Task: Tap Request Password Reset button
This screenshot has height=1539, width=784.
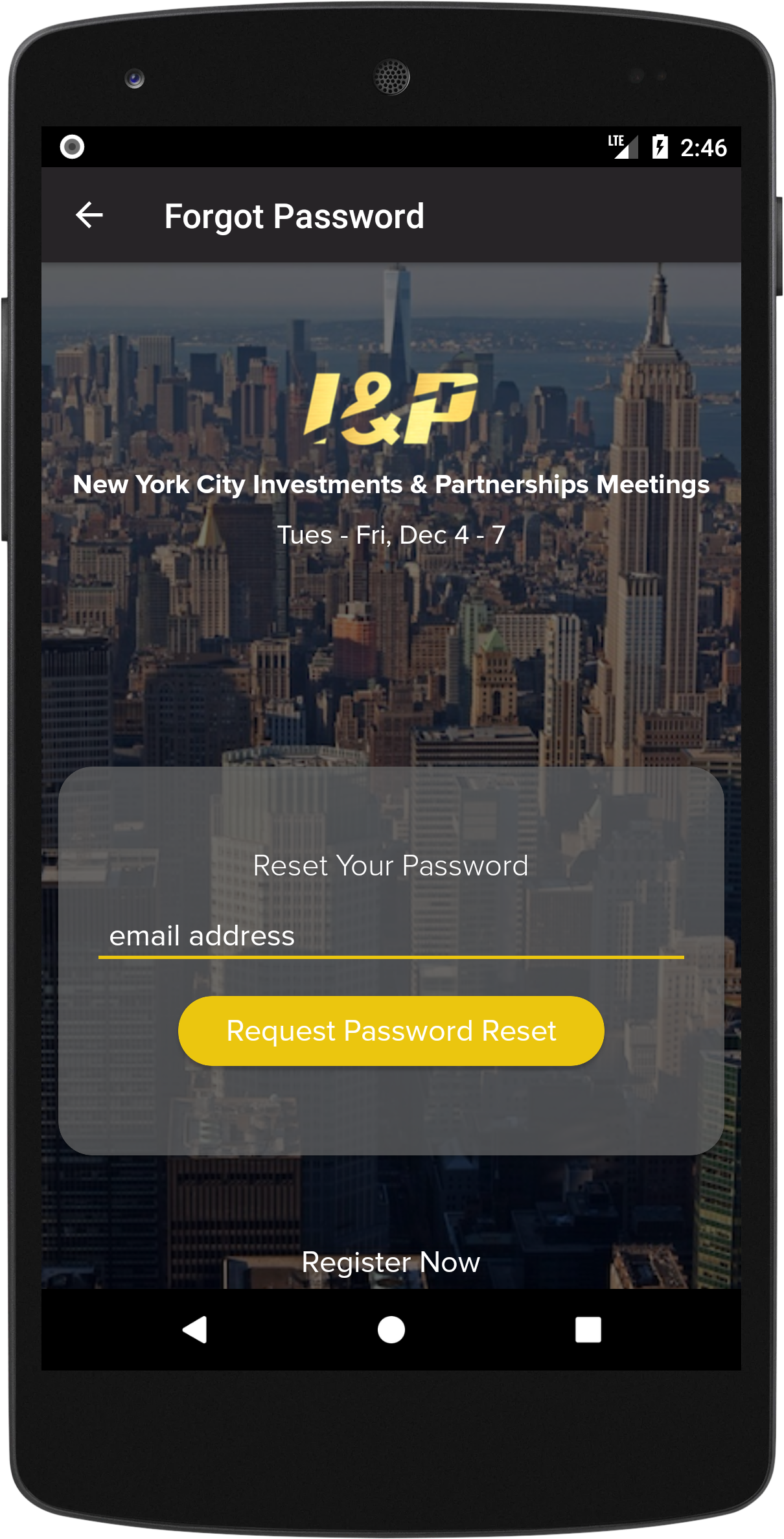Action: point(391,1030)
